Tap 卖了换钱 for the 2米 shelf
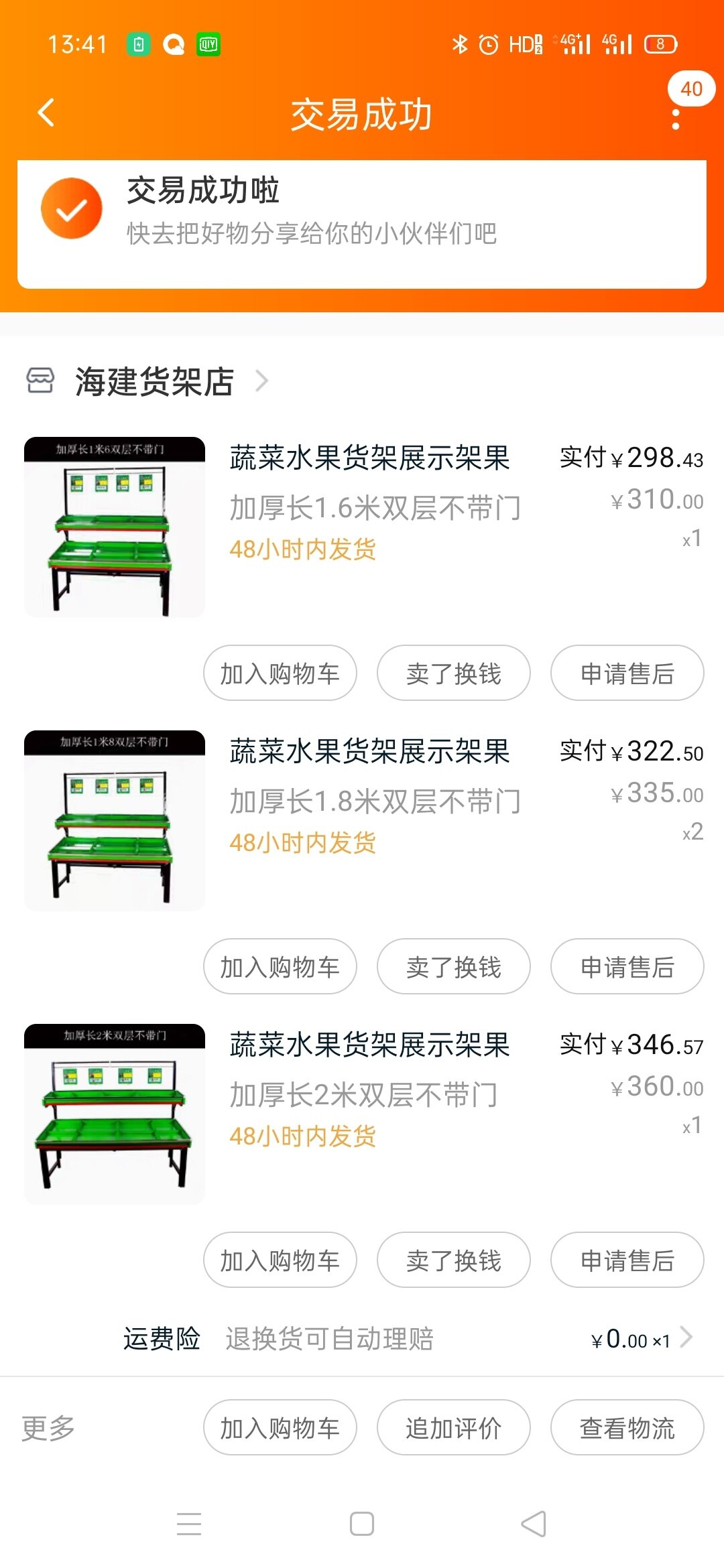The width and height of the screenshot is (724, 1568). (x=453, y=1260)
